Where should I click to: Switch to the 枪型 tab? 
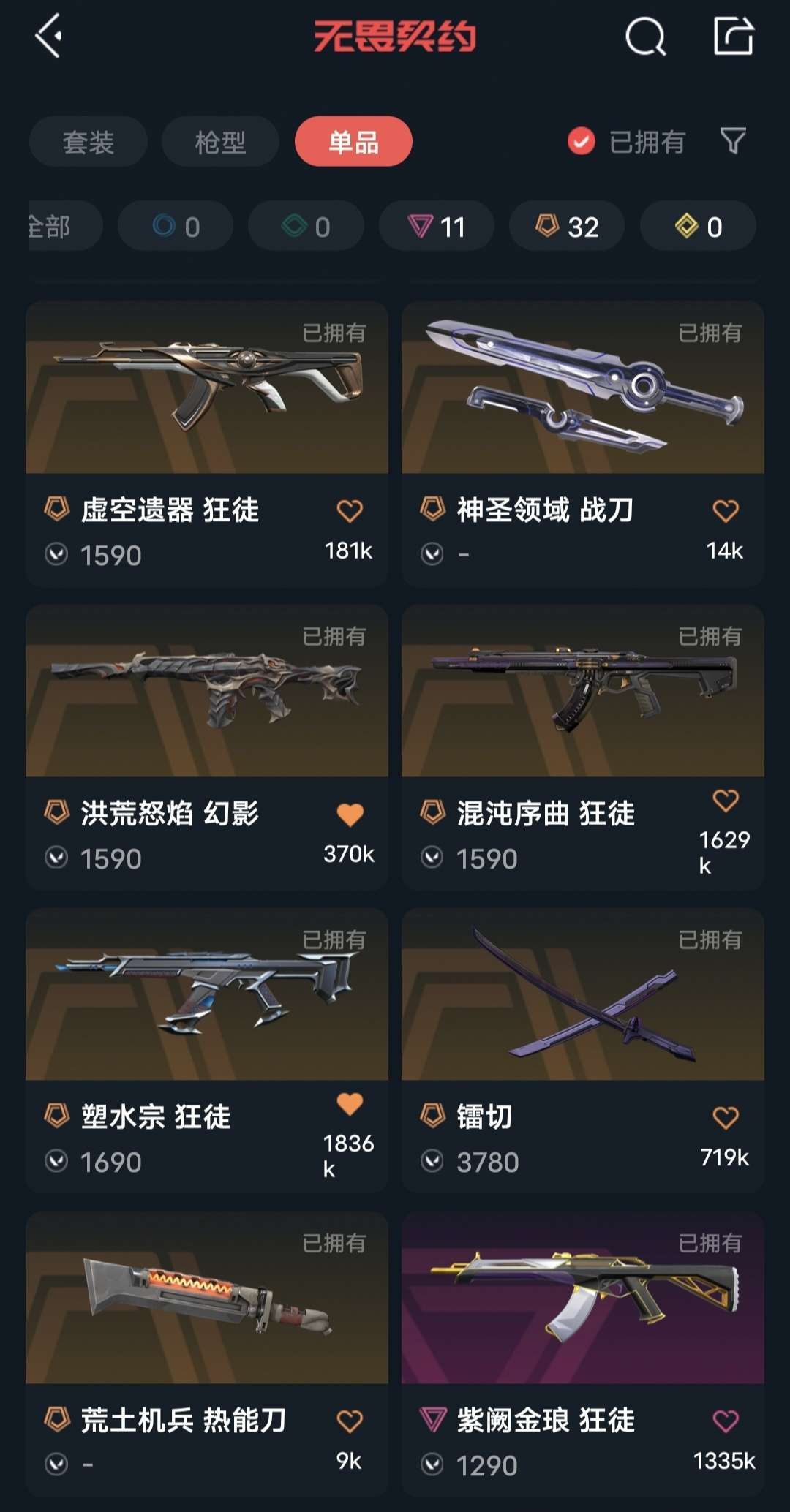click(x=220, y=142)
